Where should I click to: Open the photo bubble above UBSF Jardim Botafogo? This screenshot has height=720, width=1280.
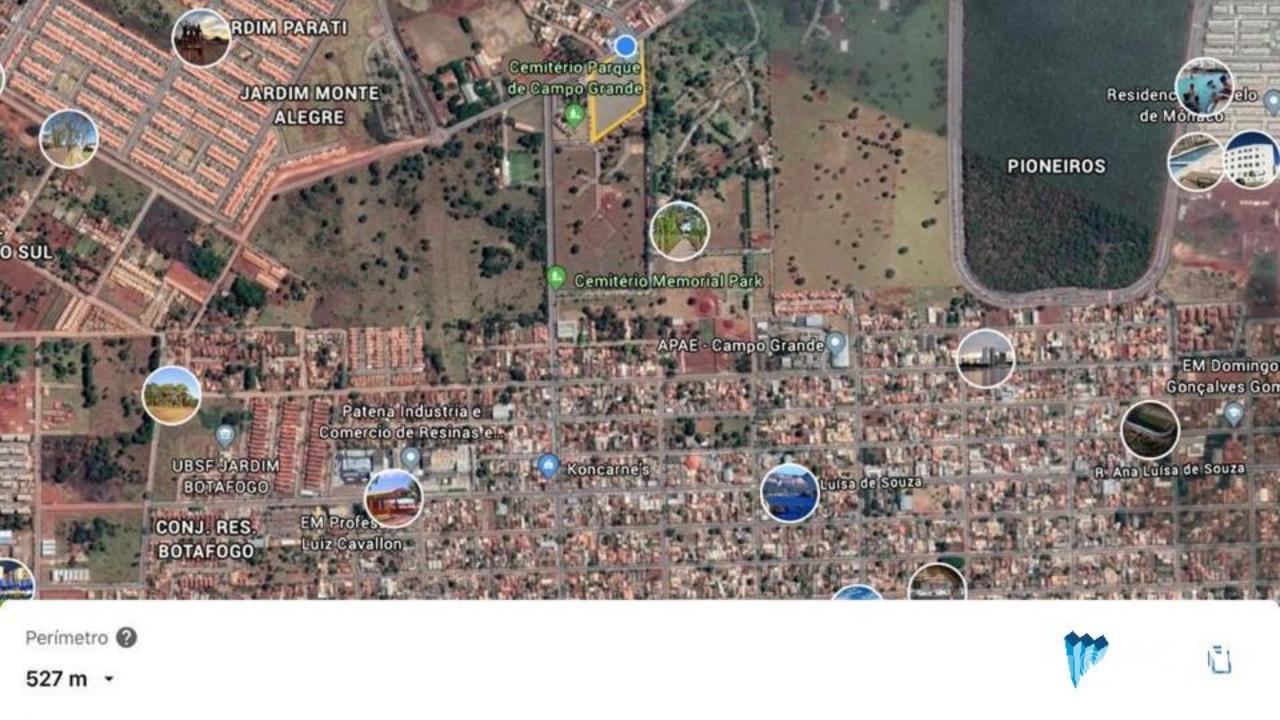pos(172,396)
